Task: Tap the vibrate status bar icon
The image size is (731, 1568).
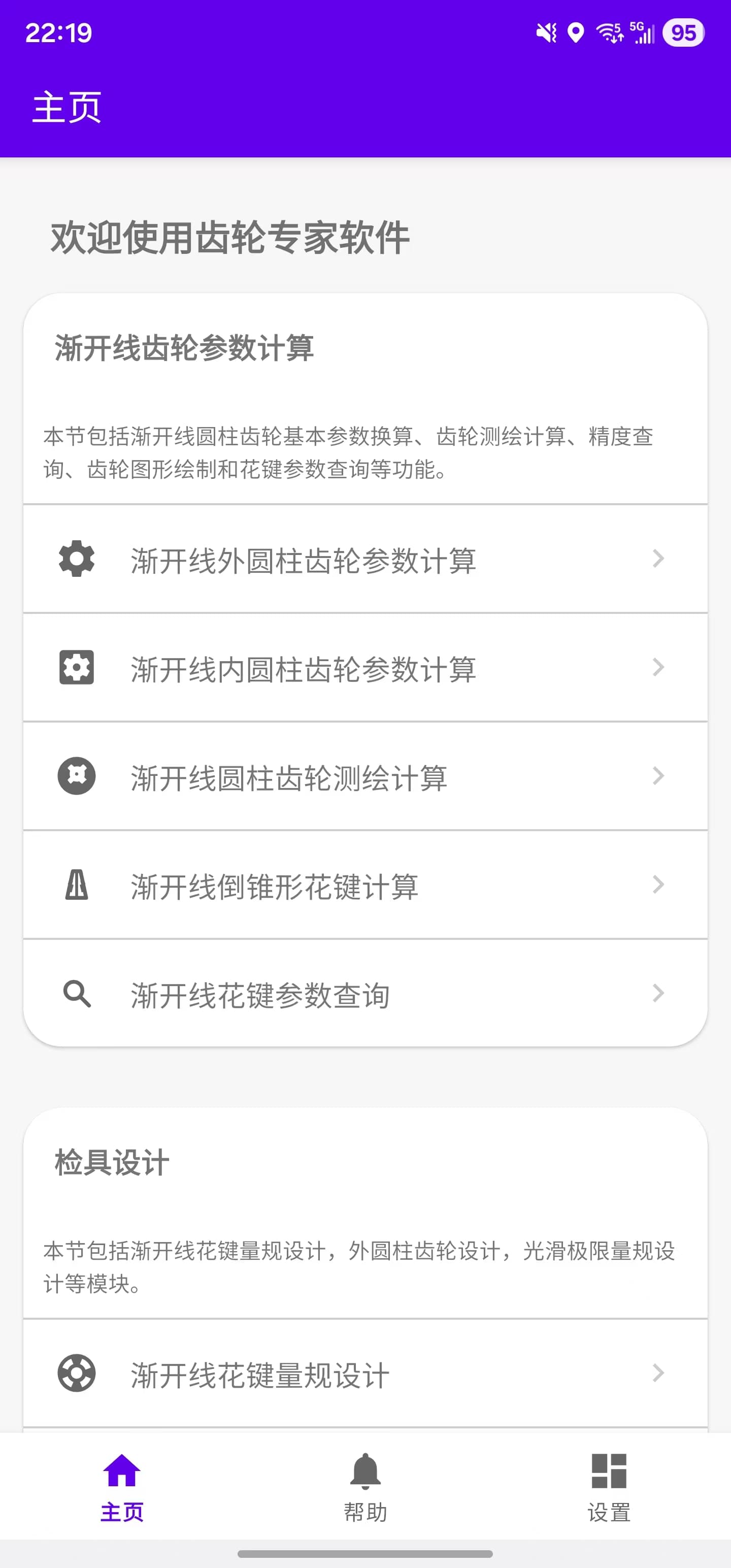Action: [546, 34]
